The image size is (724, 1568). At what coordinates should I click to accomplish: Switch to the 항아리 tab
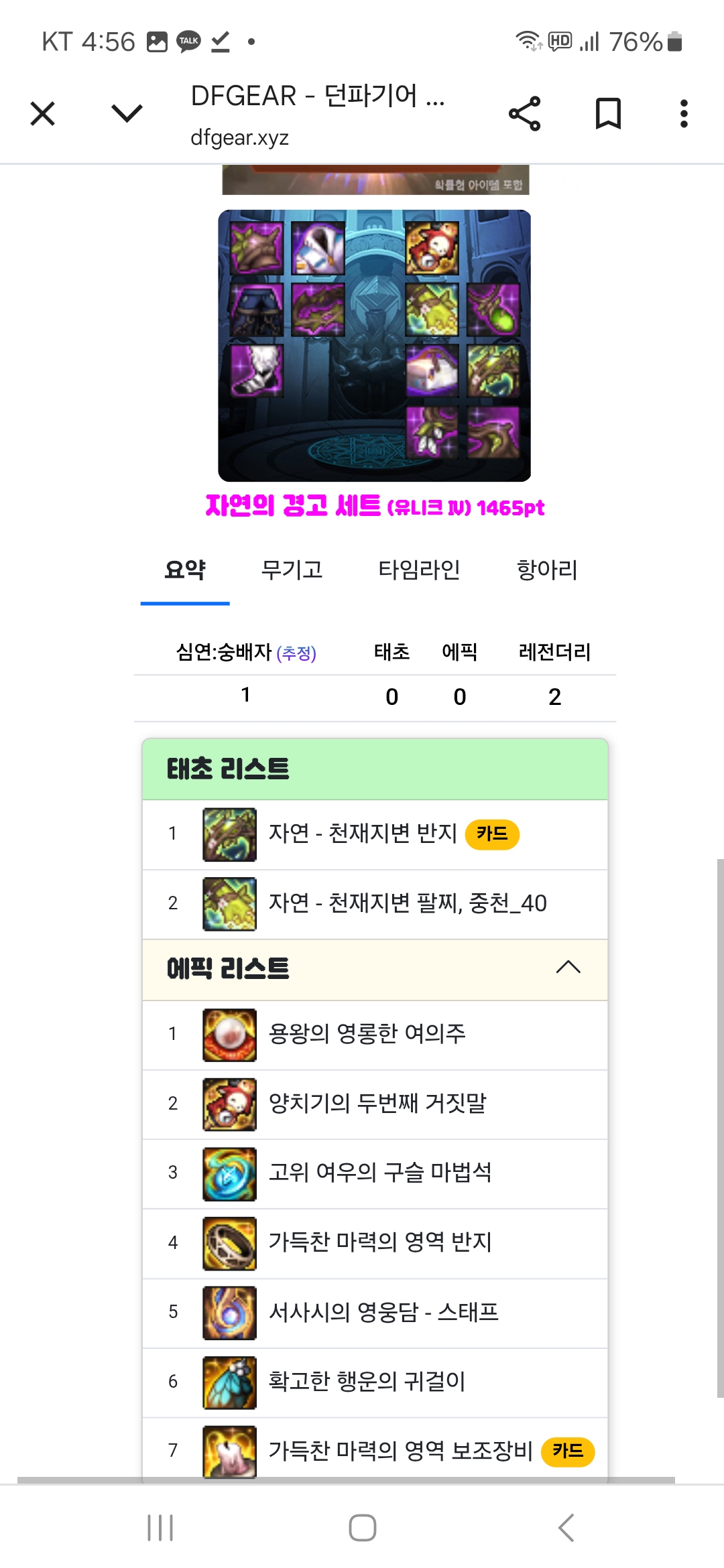pyautogui.click(x=547, y=570)
